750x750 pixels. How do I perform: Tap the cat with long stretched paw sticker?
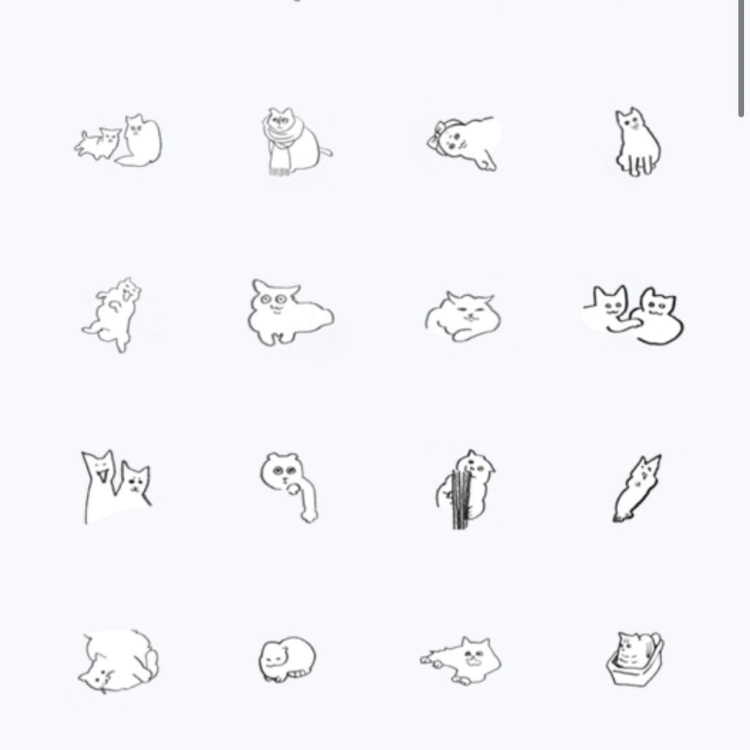tap(290, 486)
